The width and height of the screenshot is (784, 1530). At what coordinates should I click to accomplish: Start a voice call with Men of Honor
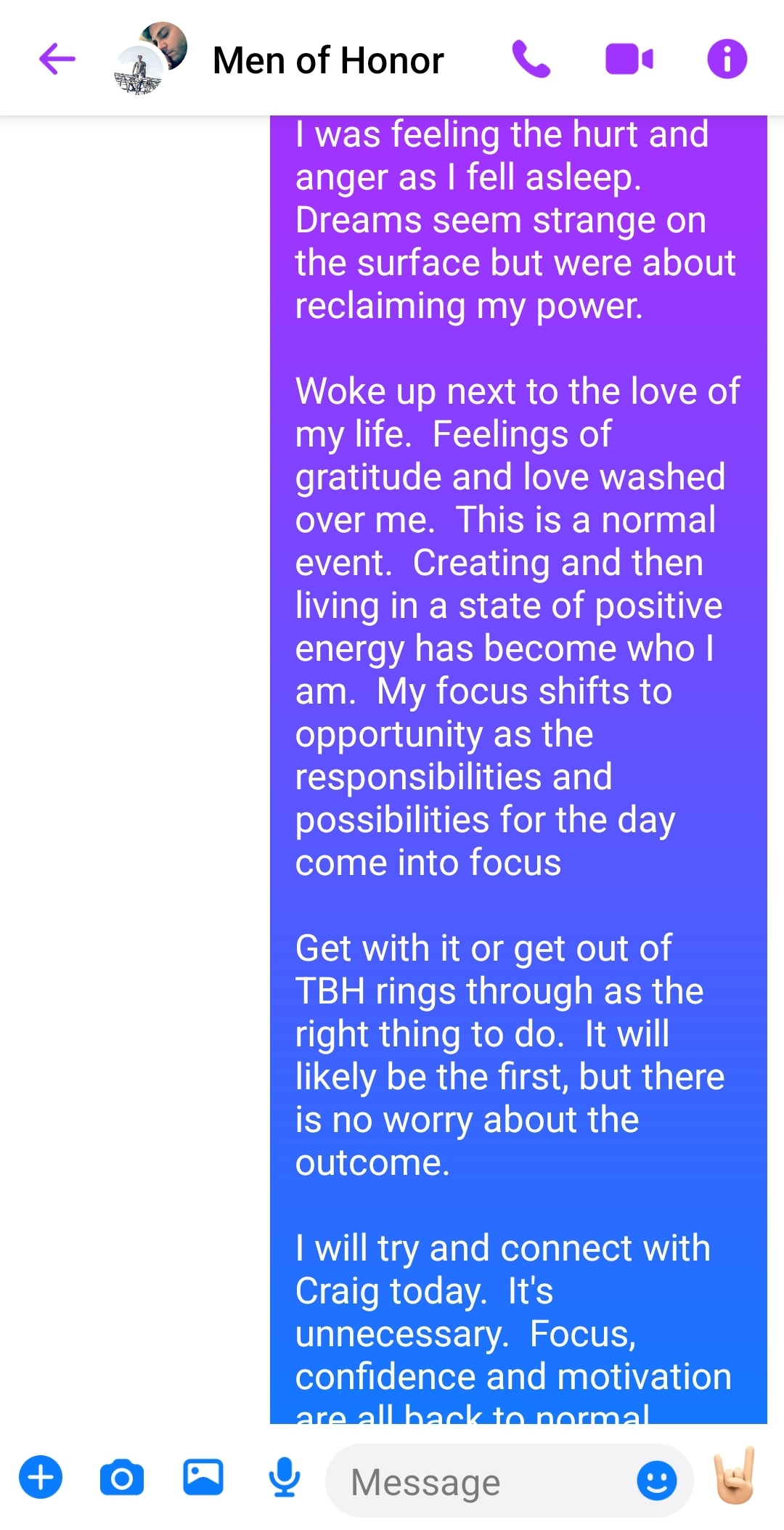coord(531,59)
